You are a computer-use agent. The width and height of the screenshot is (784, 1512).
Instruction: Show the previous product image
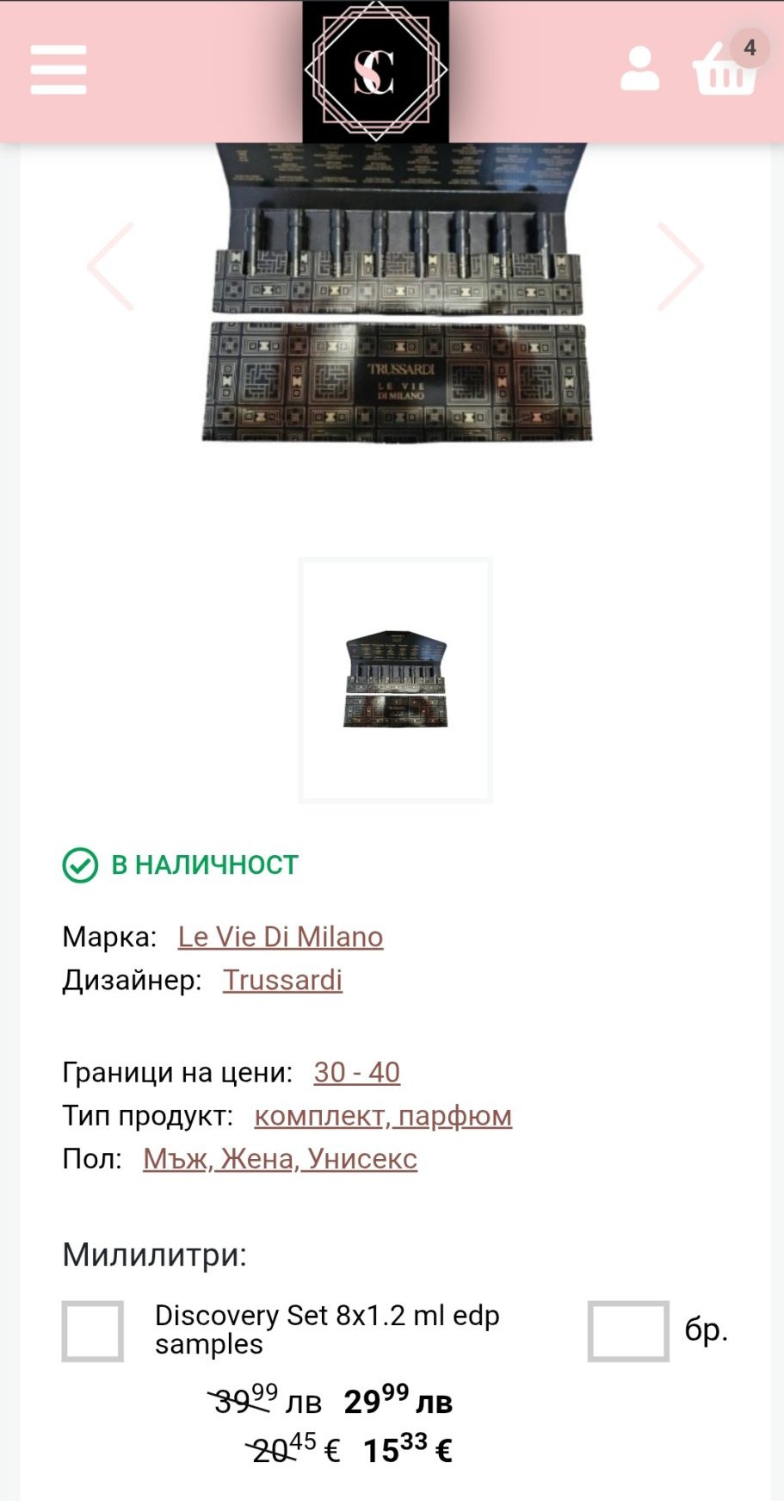(111, 266)
